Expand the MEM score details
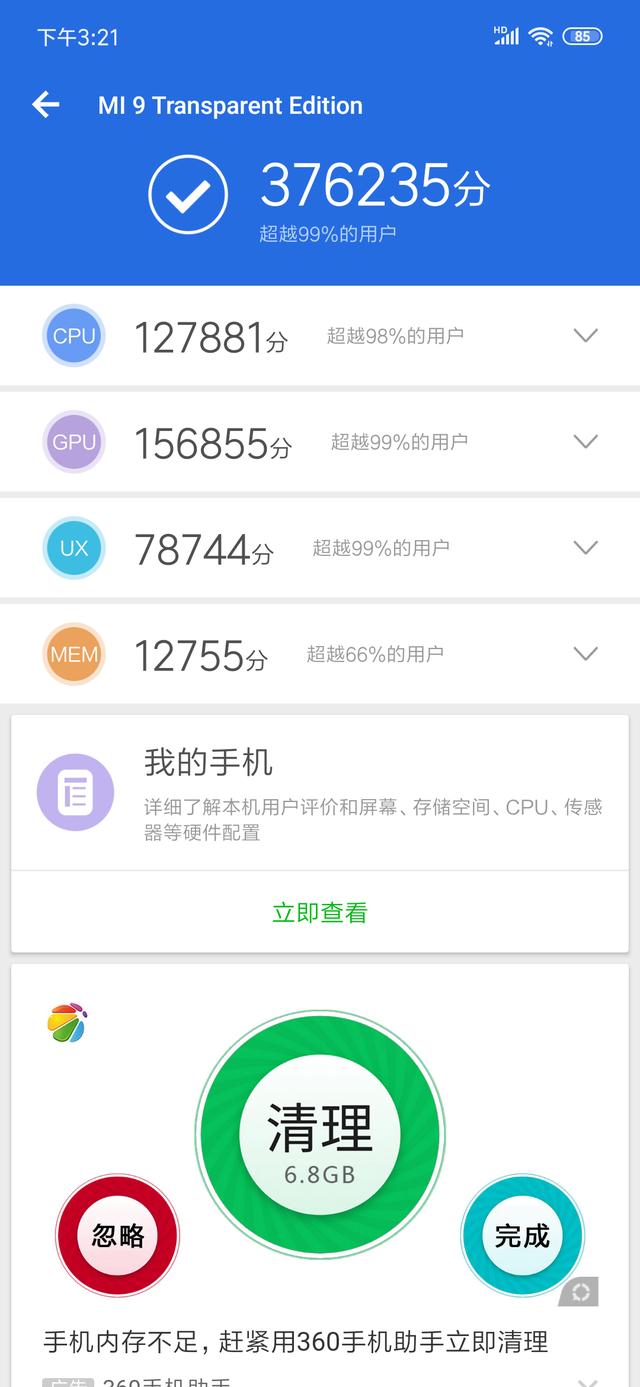This screenshot has width=640, height=1387. [585, 654]
